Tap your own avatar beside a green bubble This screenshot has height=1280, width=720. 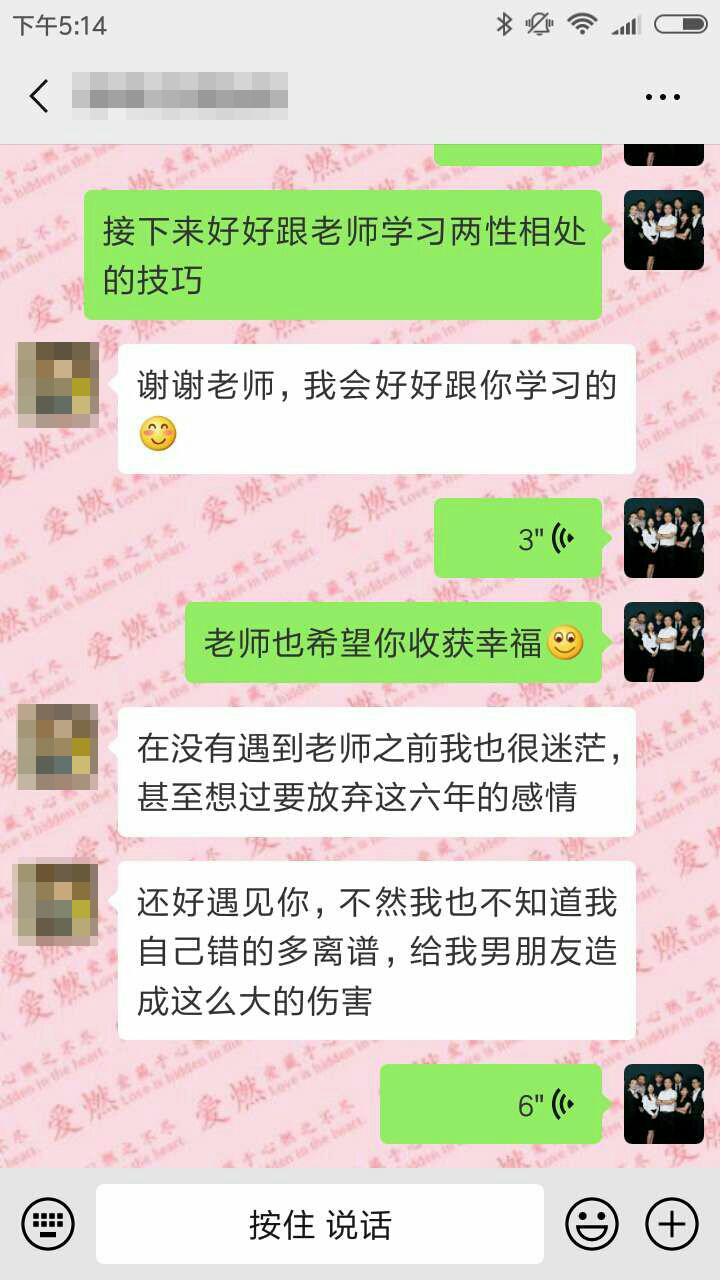(x=663, y=230)
